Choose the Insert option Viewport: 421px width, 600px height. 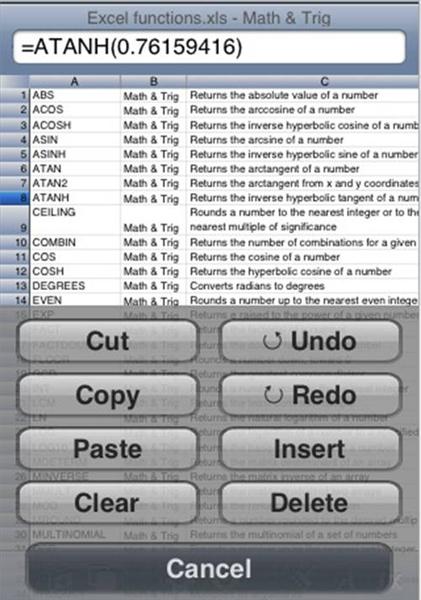311,449
